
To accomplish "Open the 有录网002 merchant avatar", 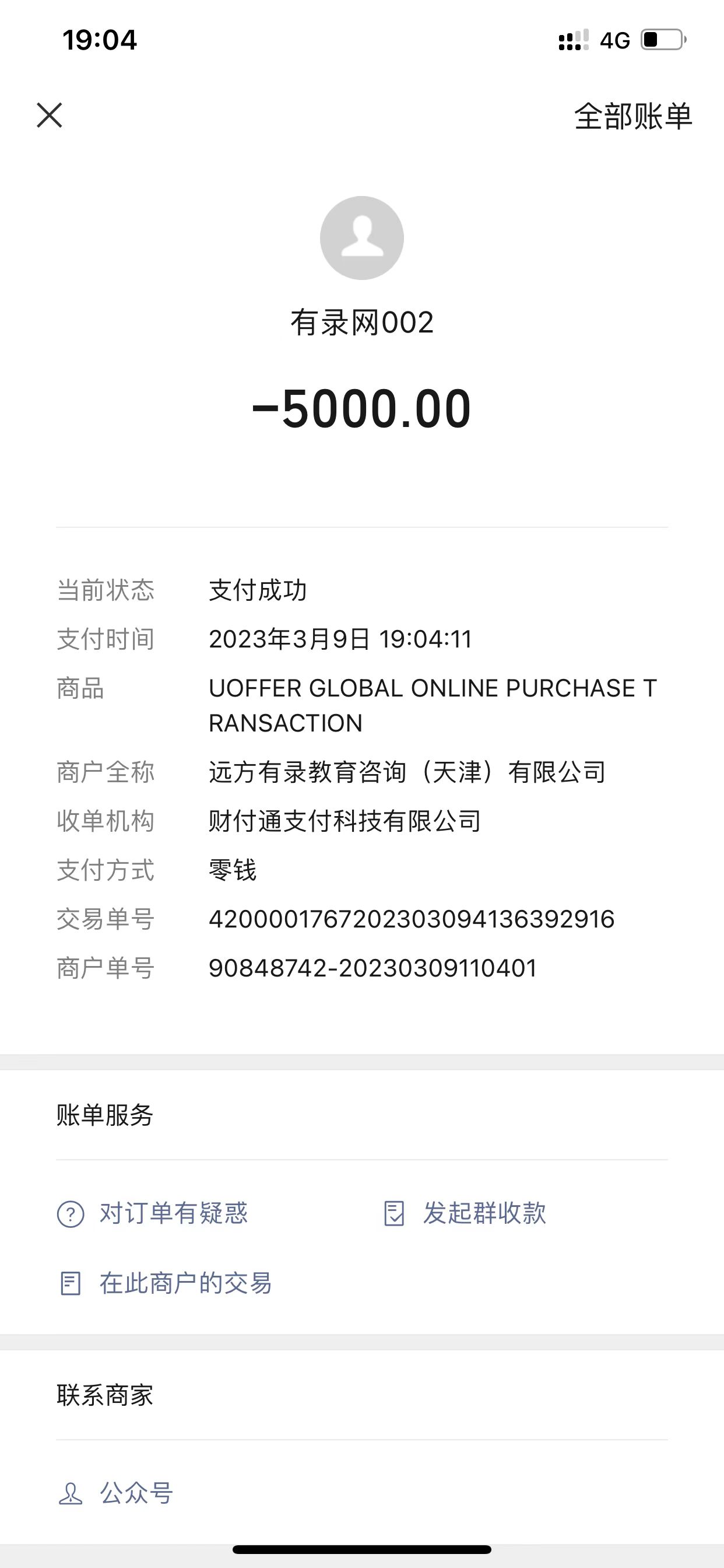I will tap(362, 238).
